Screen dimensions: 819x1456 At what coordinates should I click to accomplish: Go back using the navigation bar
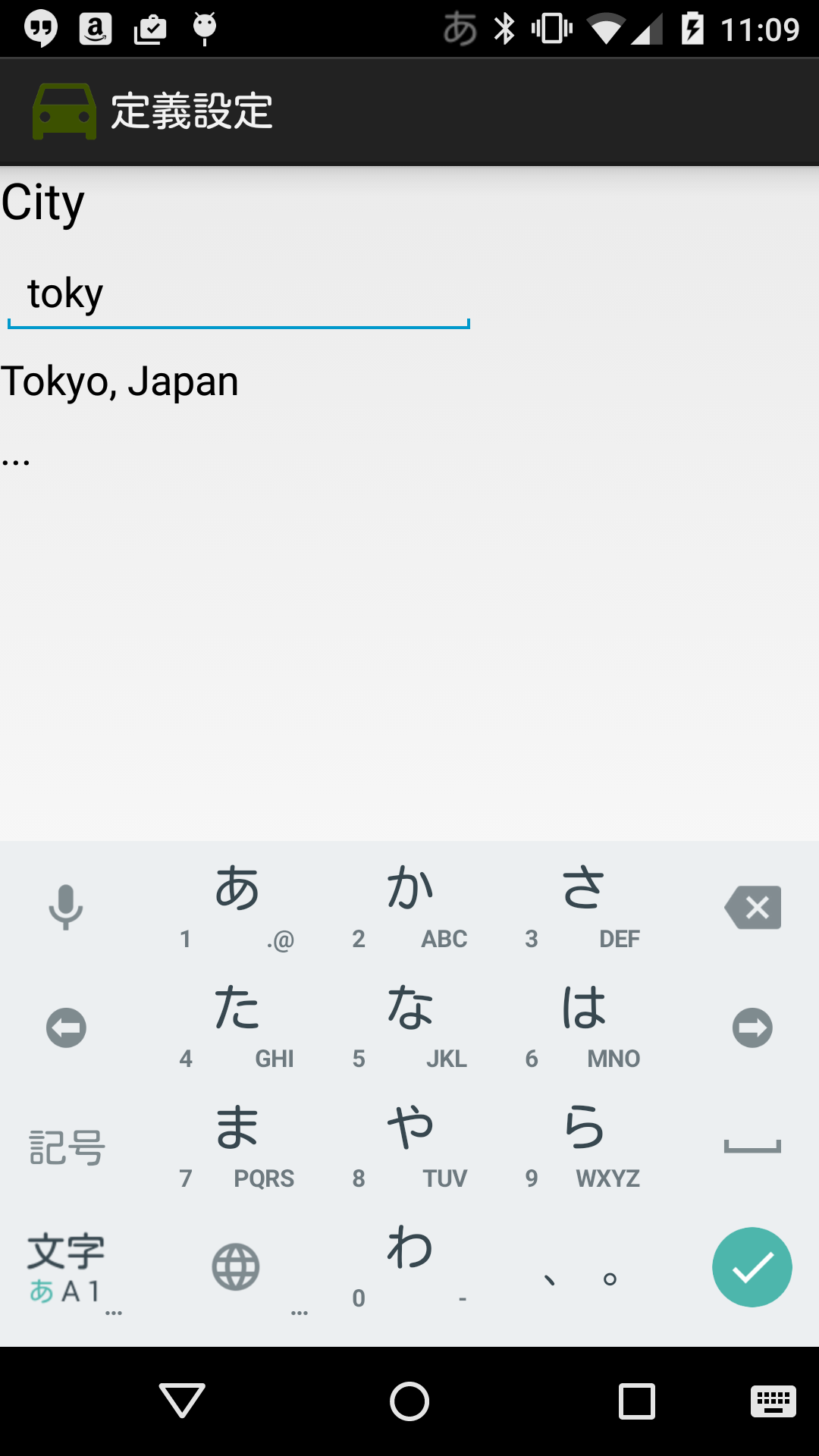(182, 1401)
